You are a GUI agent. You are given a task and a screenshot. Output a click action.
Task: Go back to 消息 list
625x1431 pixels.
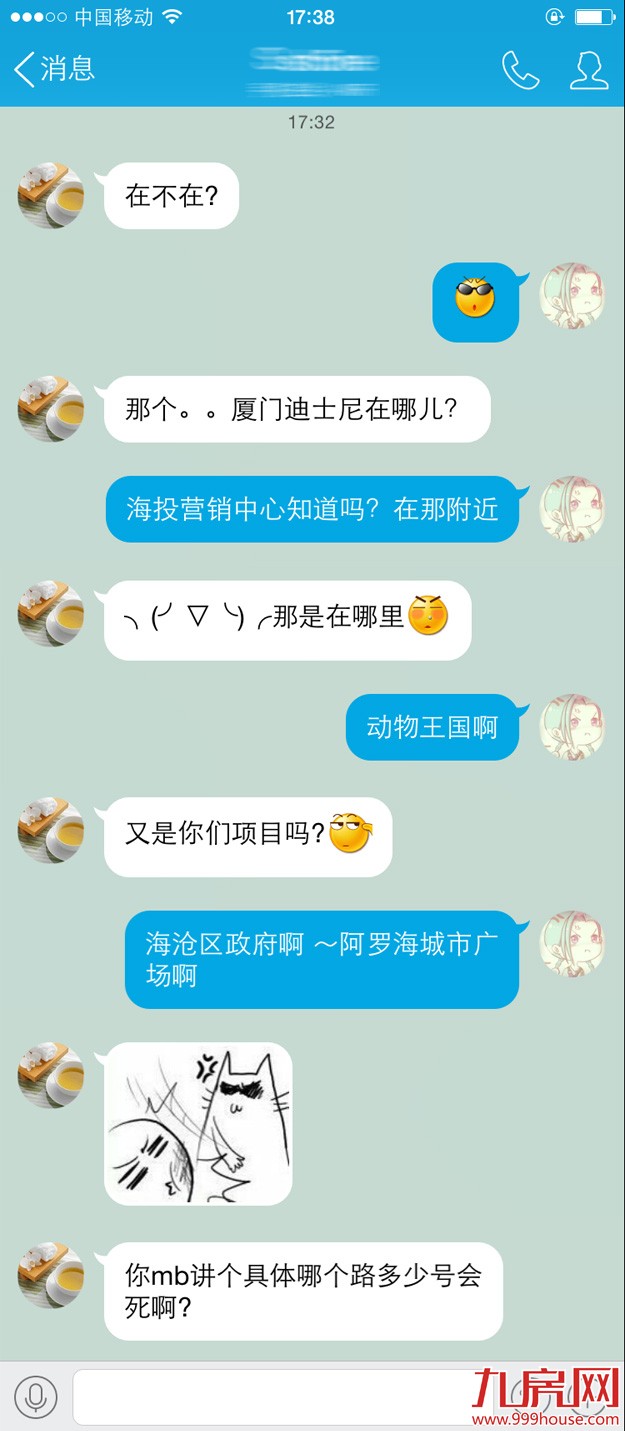point(54,68)
